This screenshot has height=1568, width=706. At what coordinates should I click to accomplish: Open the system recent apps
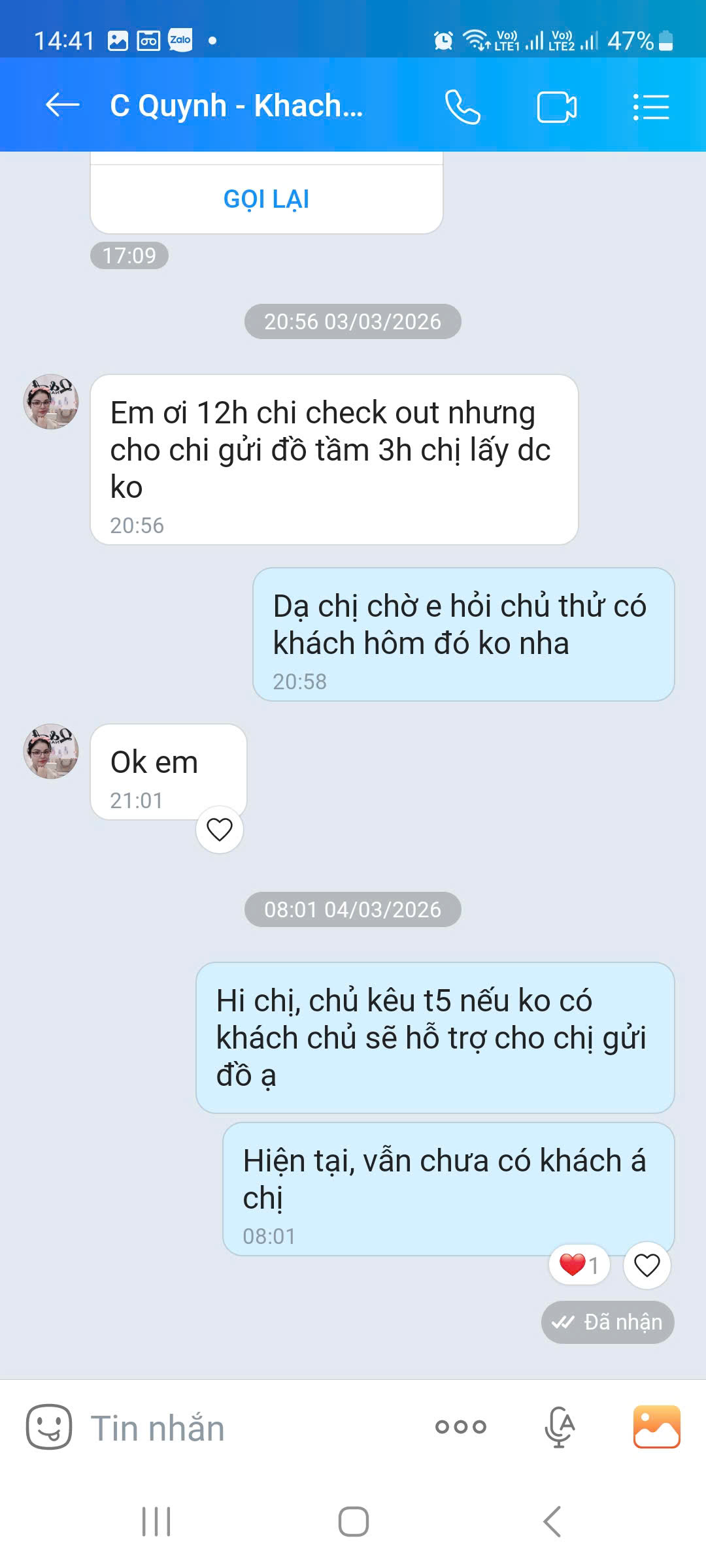tap(157, 1522)
